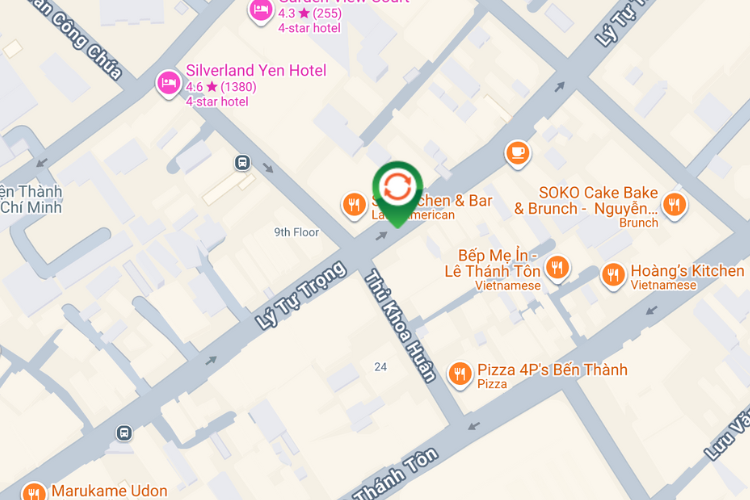Open the Kitchen & Bar Latin American pin
The height and width of the screenshot is (500, 750).
click(x=353, y=205)
